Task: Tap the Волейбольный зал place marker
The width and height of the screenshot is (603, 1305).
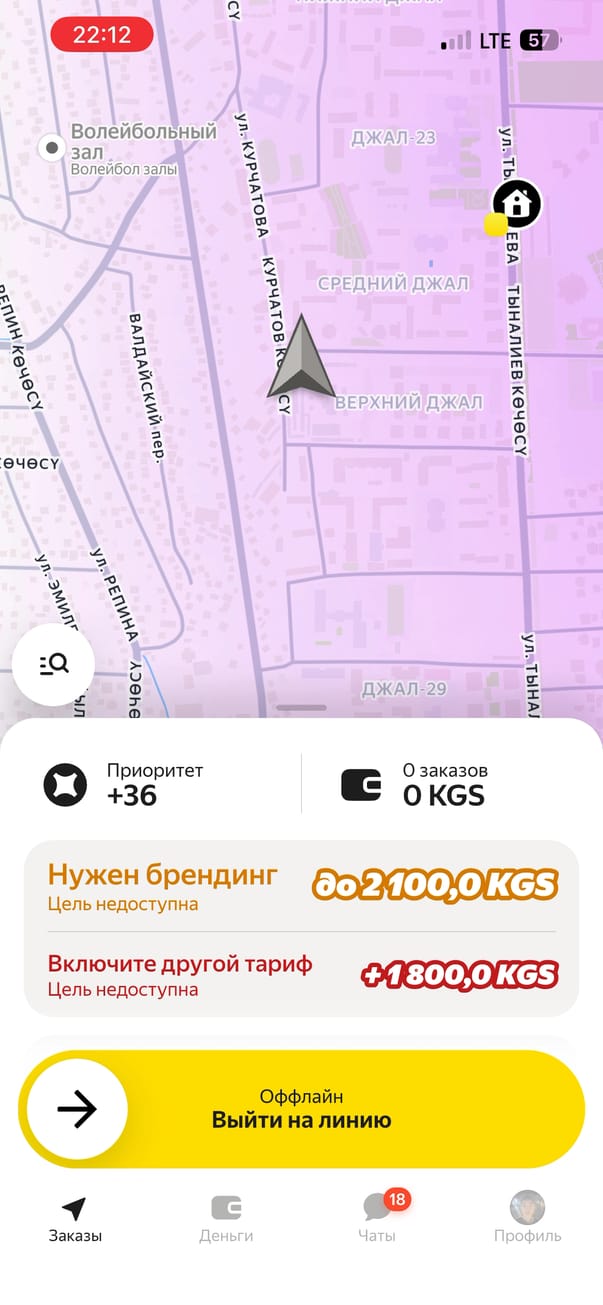Action: point(52,149)
